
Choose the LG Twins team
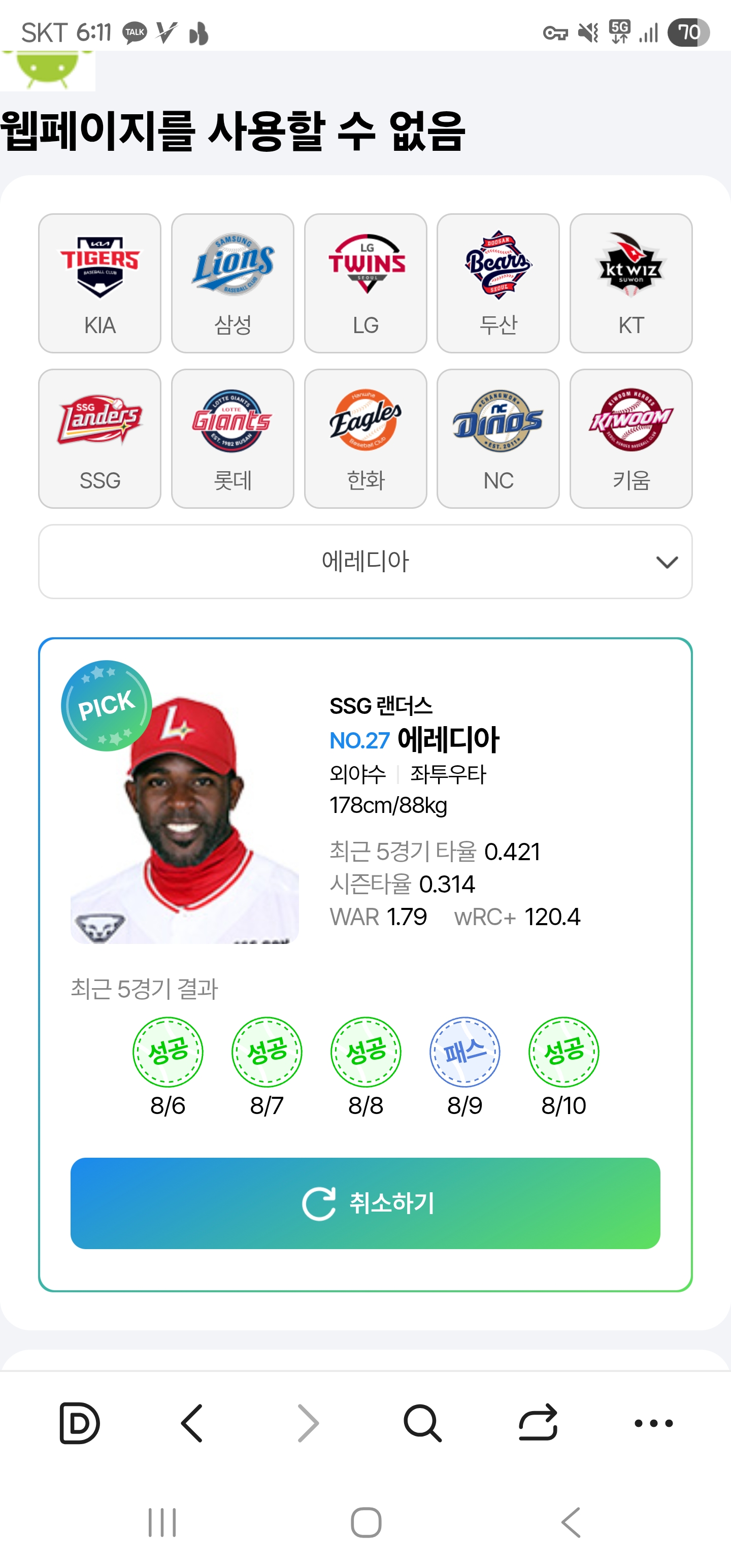pyautogui.click(x=365, y=283)
